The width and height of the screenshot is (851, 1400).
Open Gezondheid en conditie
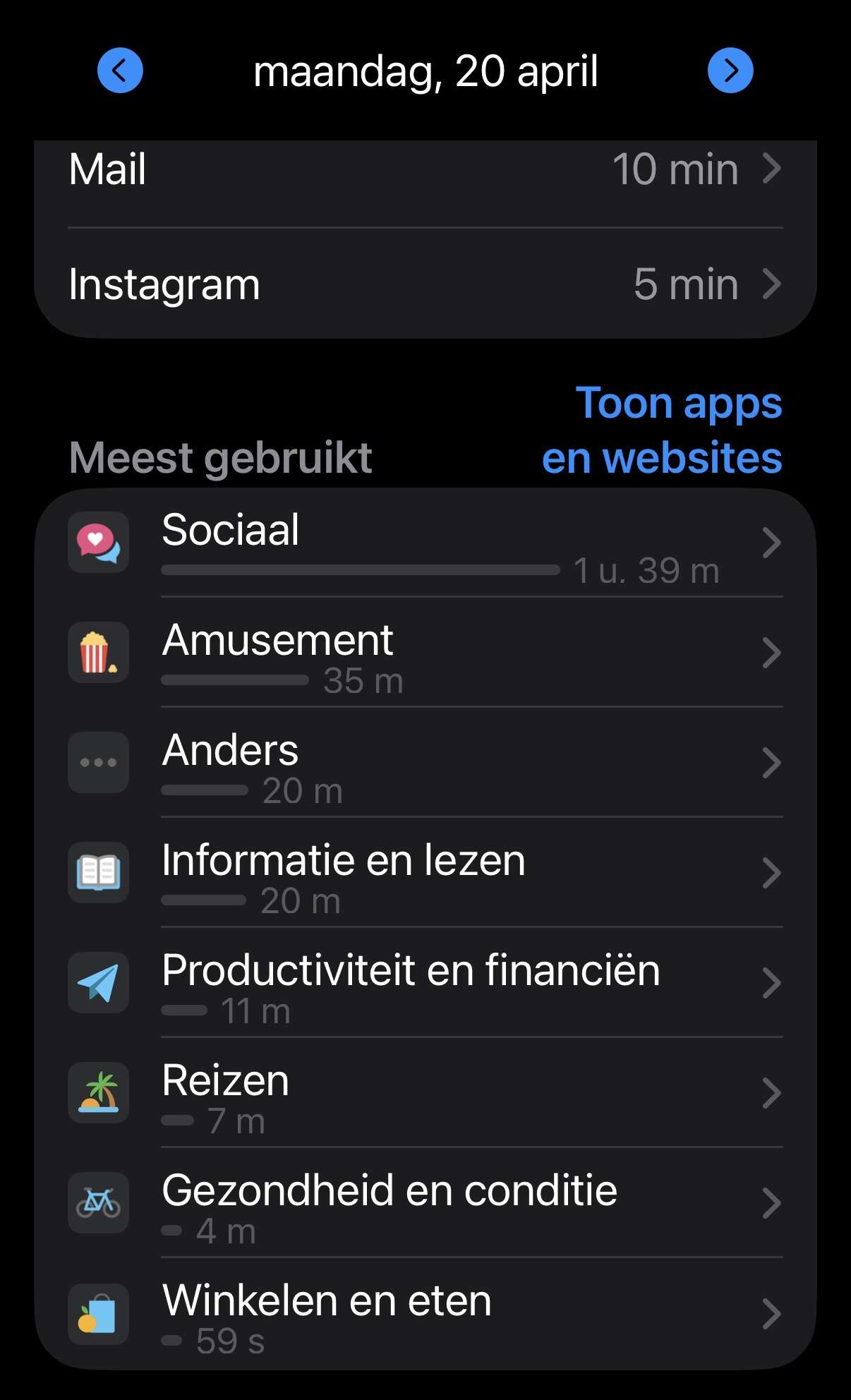tap(425, 1204)
